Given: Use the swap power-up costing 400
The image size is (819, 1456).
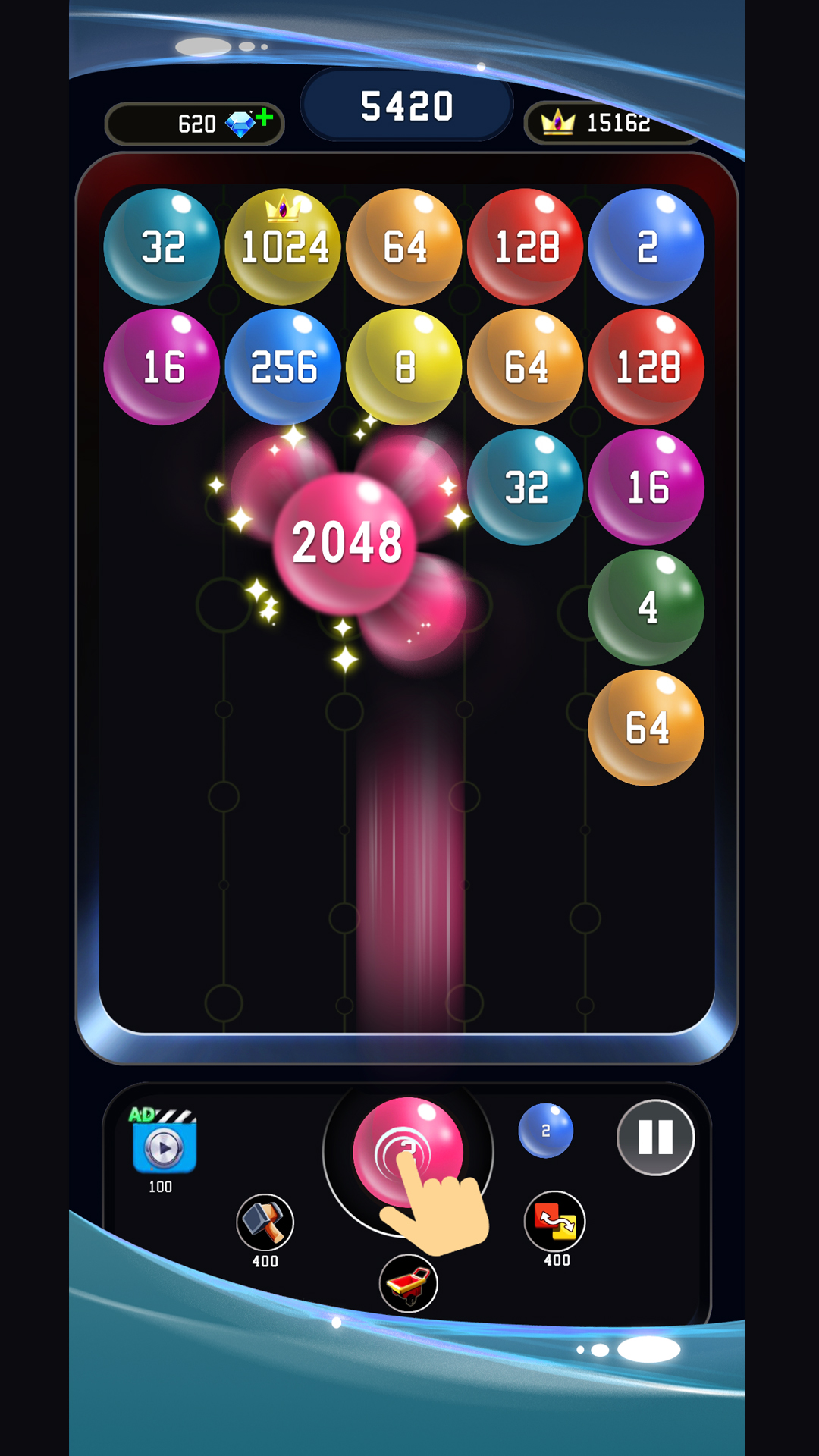Looking at the screenshot, I should [x=555, y=1221].
